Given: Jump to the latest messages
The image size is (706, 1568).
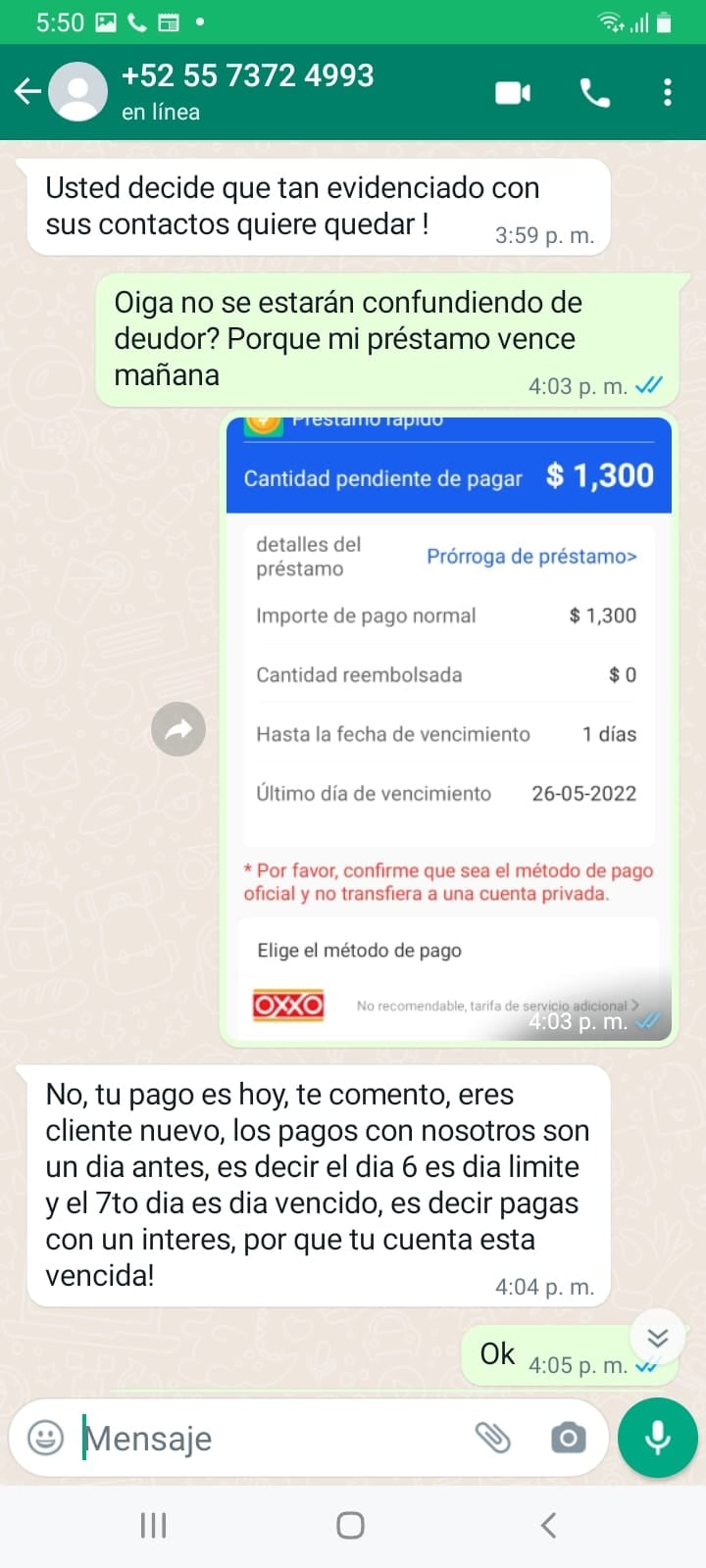Looking at the screenshot, I should click(x=657, y=1337).
